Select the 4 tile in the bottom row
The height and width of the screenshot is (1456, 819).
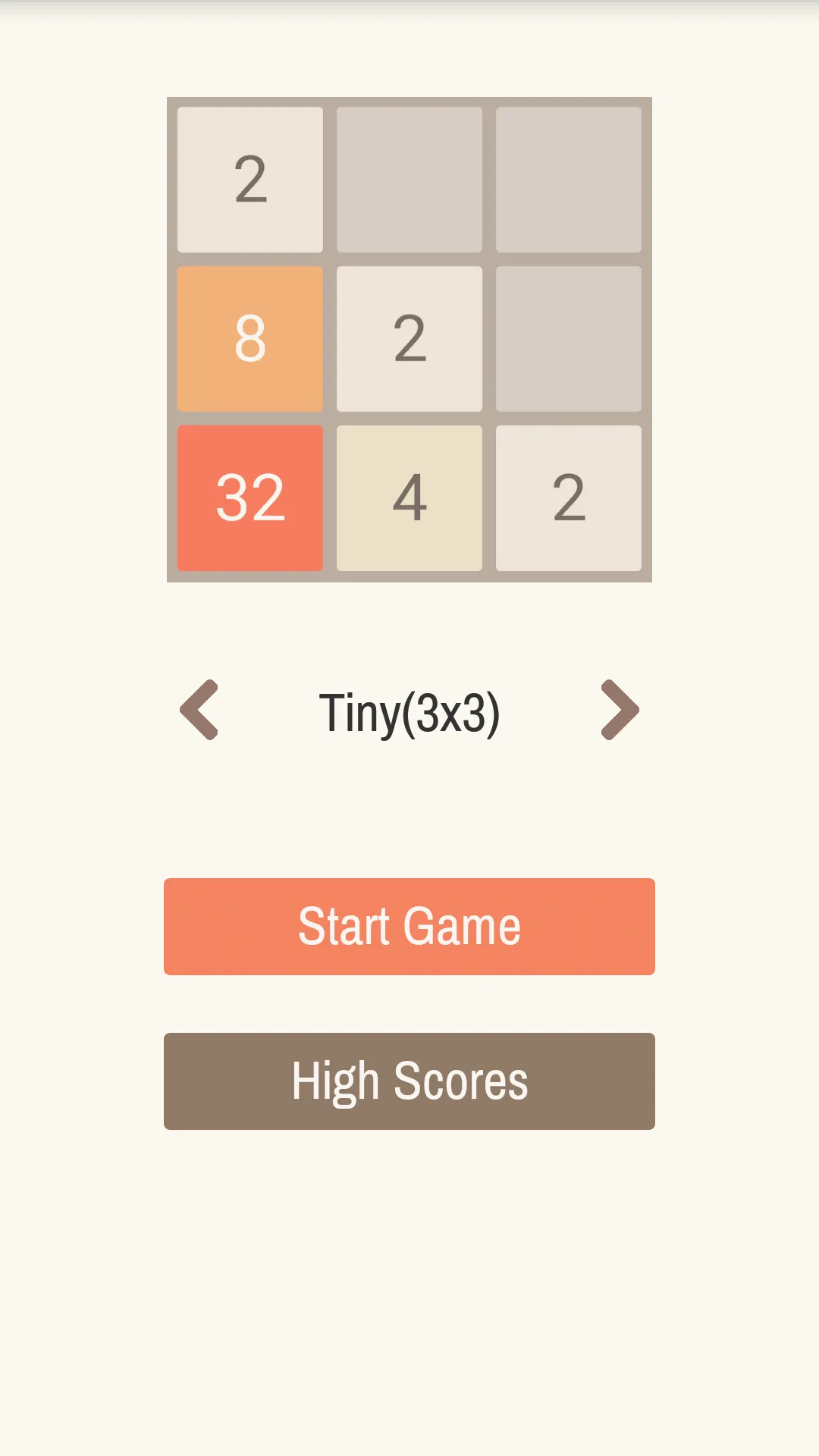pyautogui.click(x=409, y=497)
